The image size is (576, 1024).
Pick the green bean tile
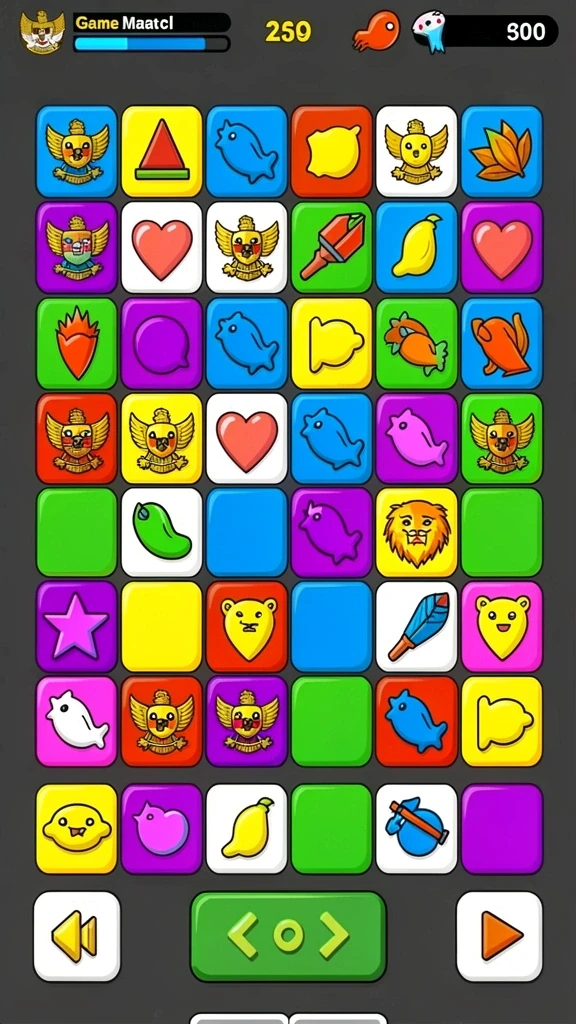(162, 532)
